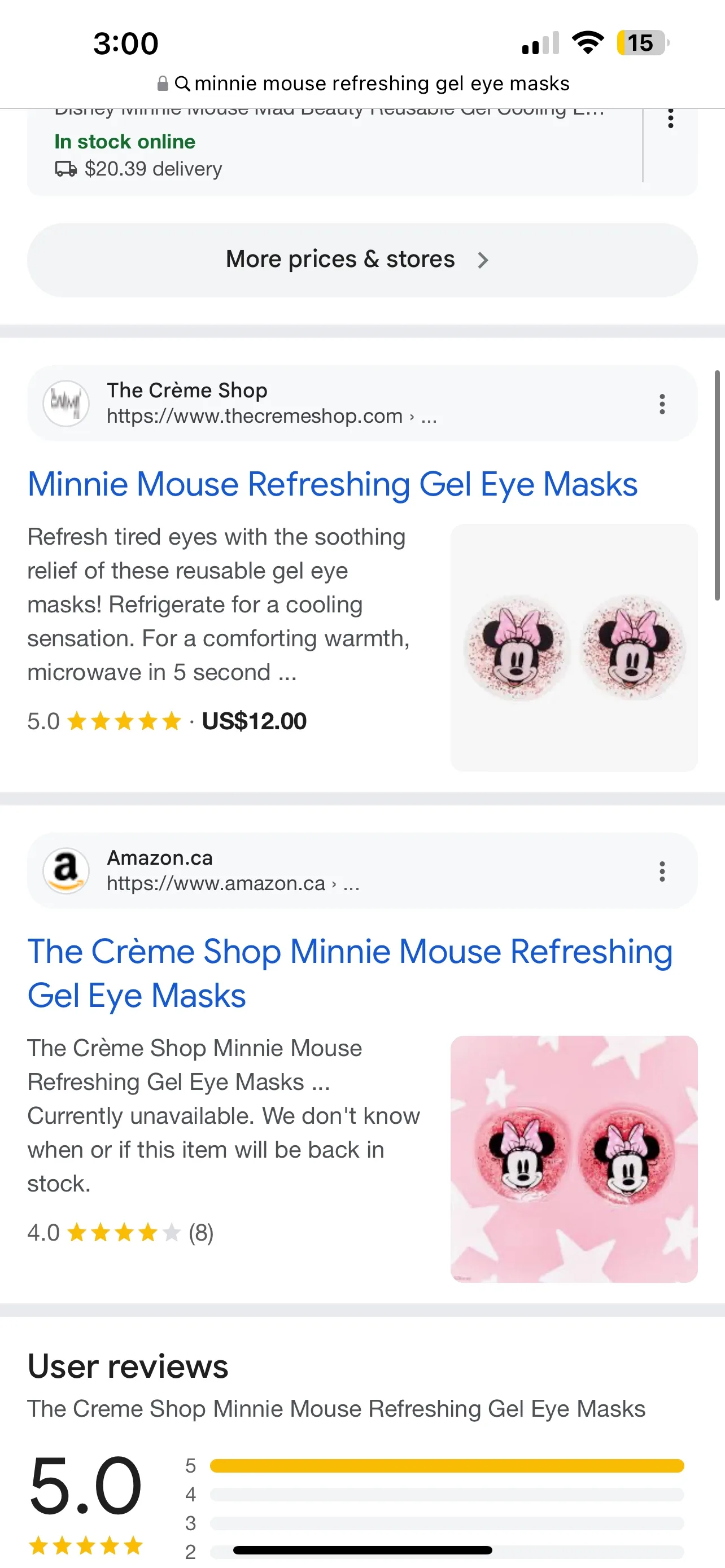
Task: Tap the search magnifier icon in address bar
Action: 184,83
